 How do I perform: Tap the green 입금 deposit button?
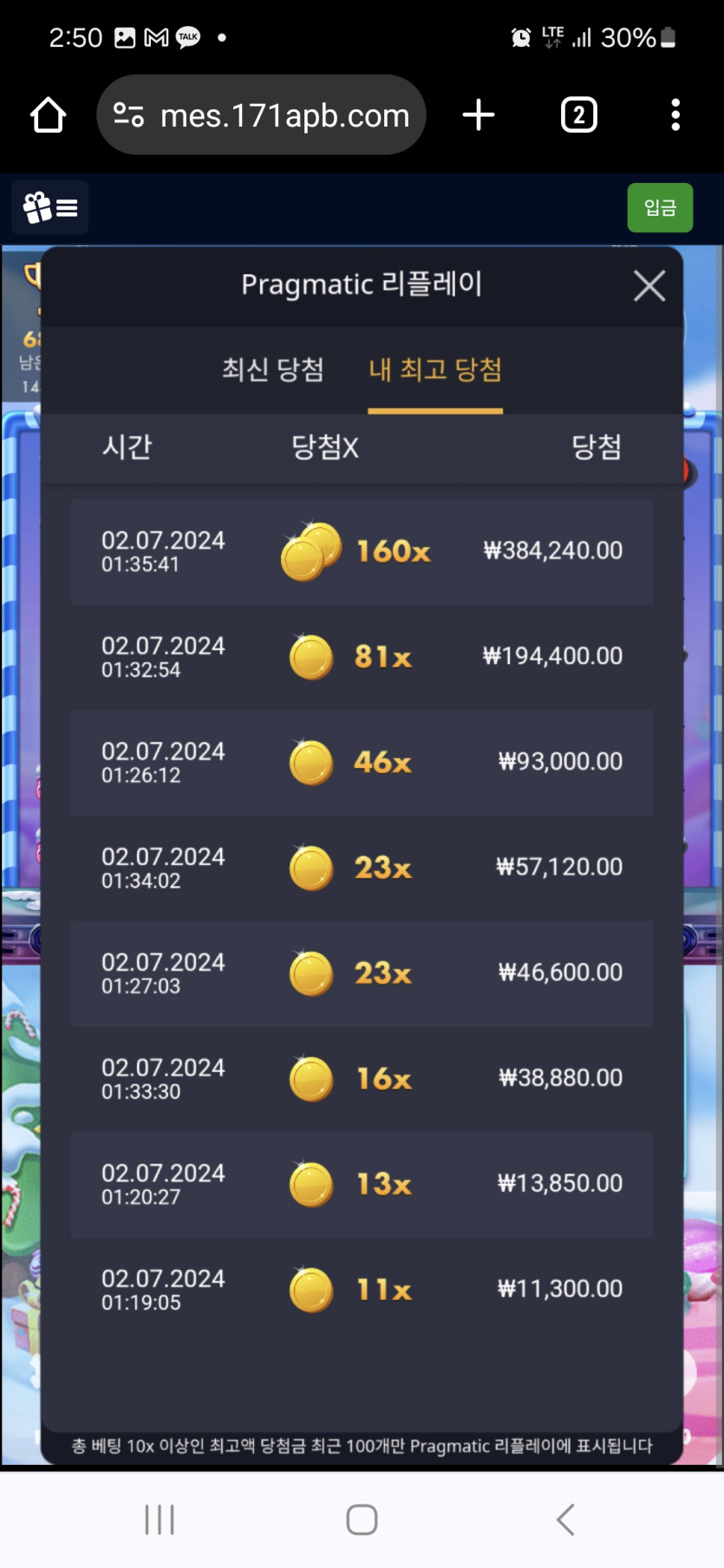pos(660,208)
